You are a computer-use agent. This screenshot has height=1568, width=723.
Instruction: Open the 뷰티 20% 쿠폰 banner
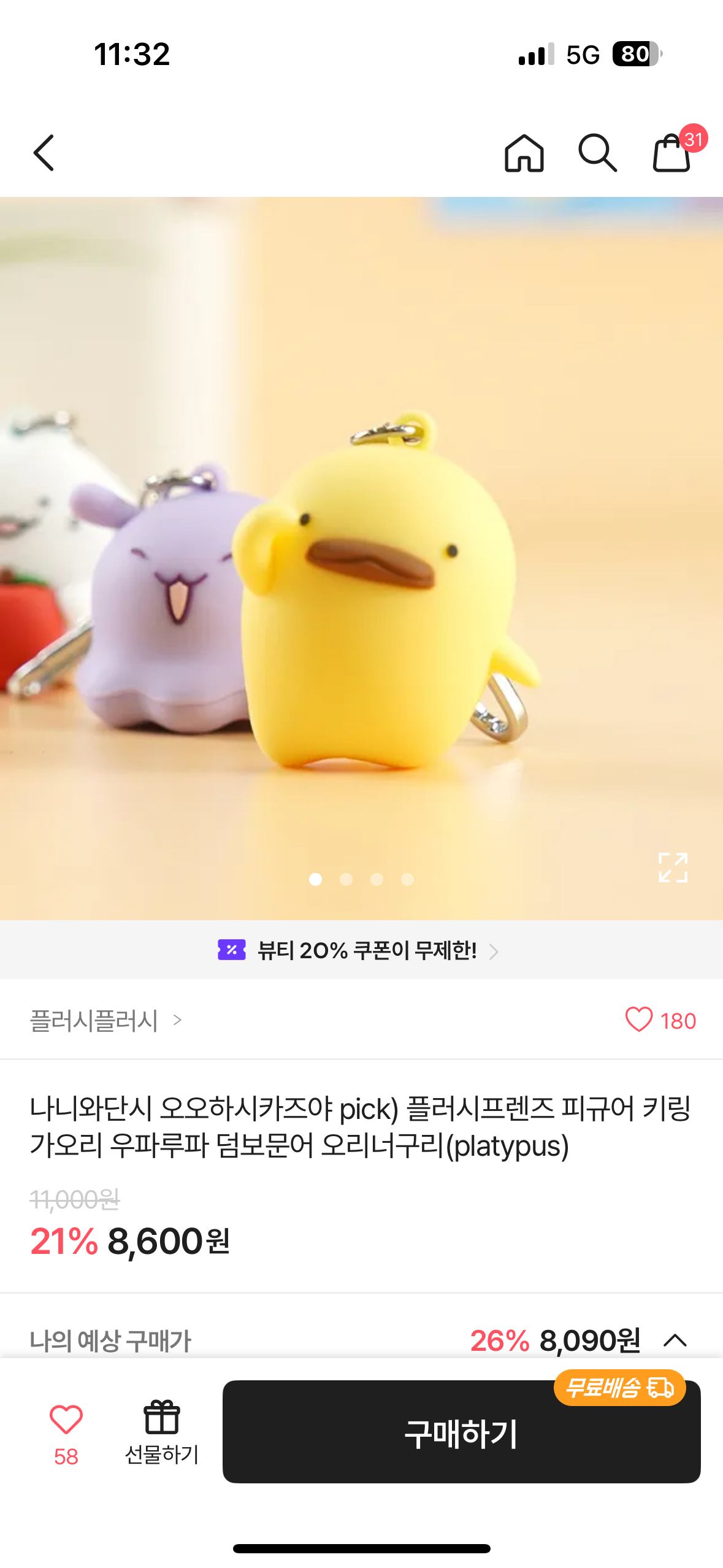click(361, 950)
